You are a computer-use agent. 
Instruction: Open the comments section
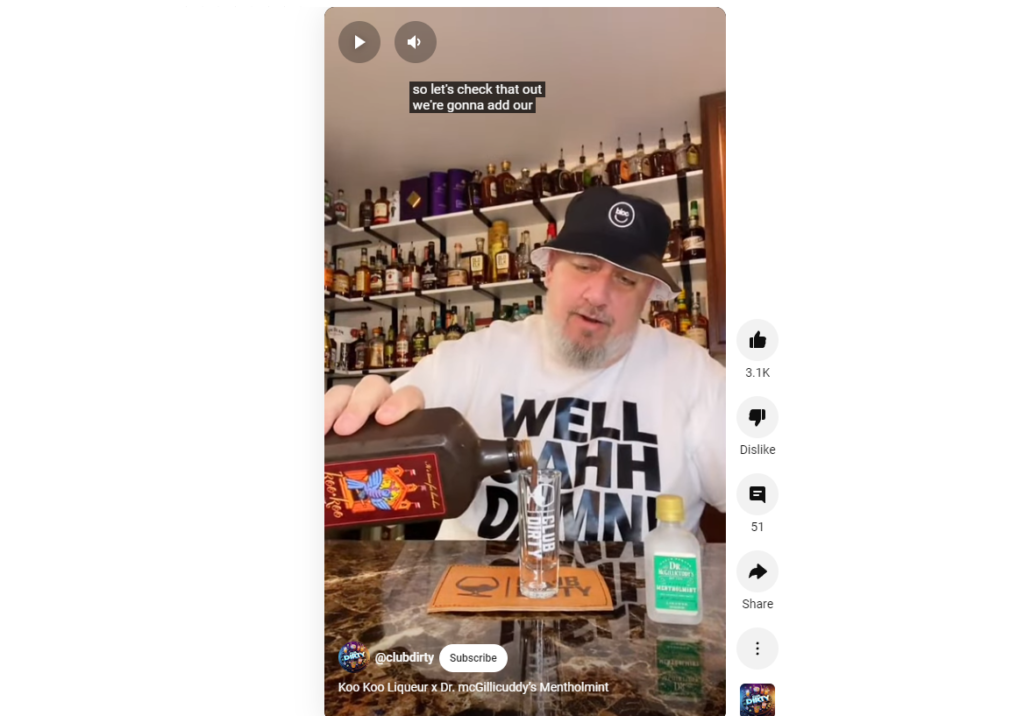pyautogui.click(x=757, y=495)
